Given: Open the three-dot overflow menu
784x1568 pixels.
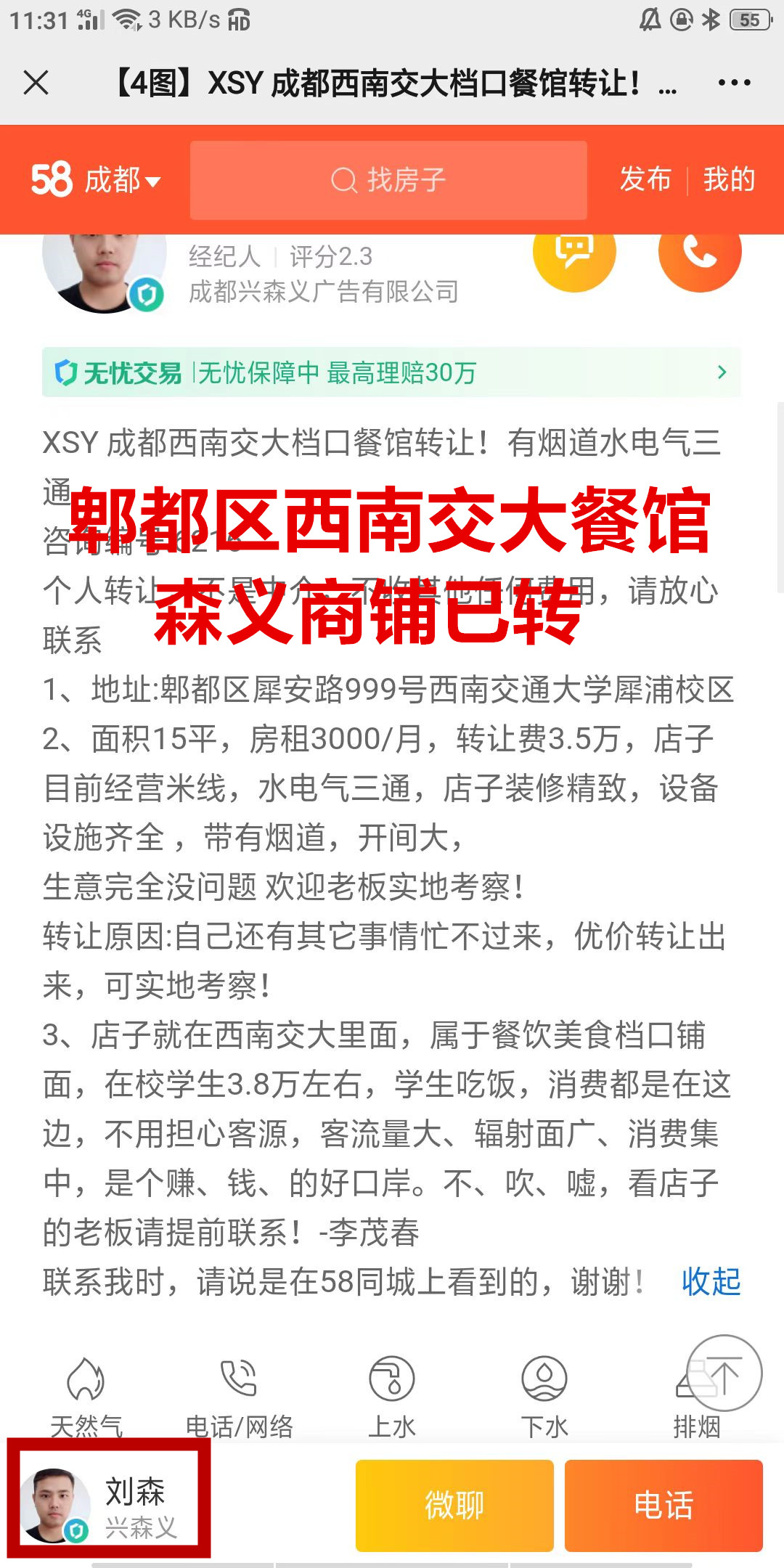Looking at the screenshot, I should coord(734,83).
